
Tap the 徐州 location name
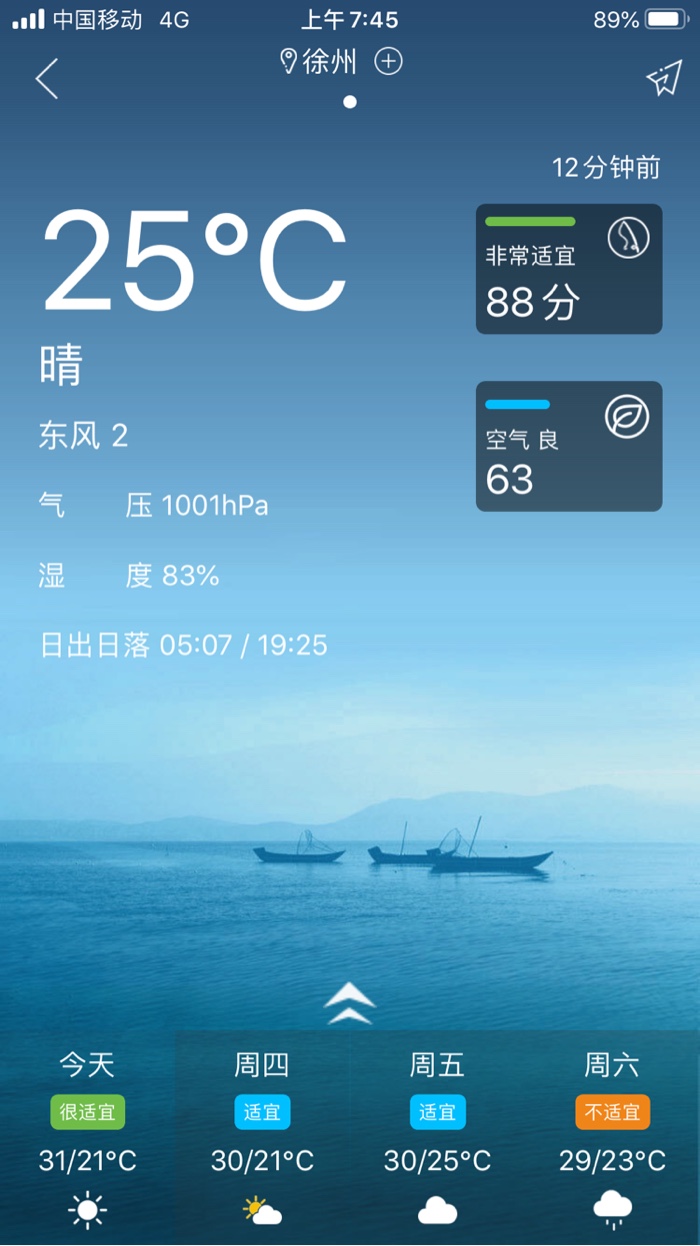pos(328,63)
